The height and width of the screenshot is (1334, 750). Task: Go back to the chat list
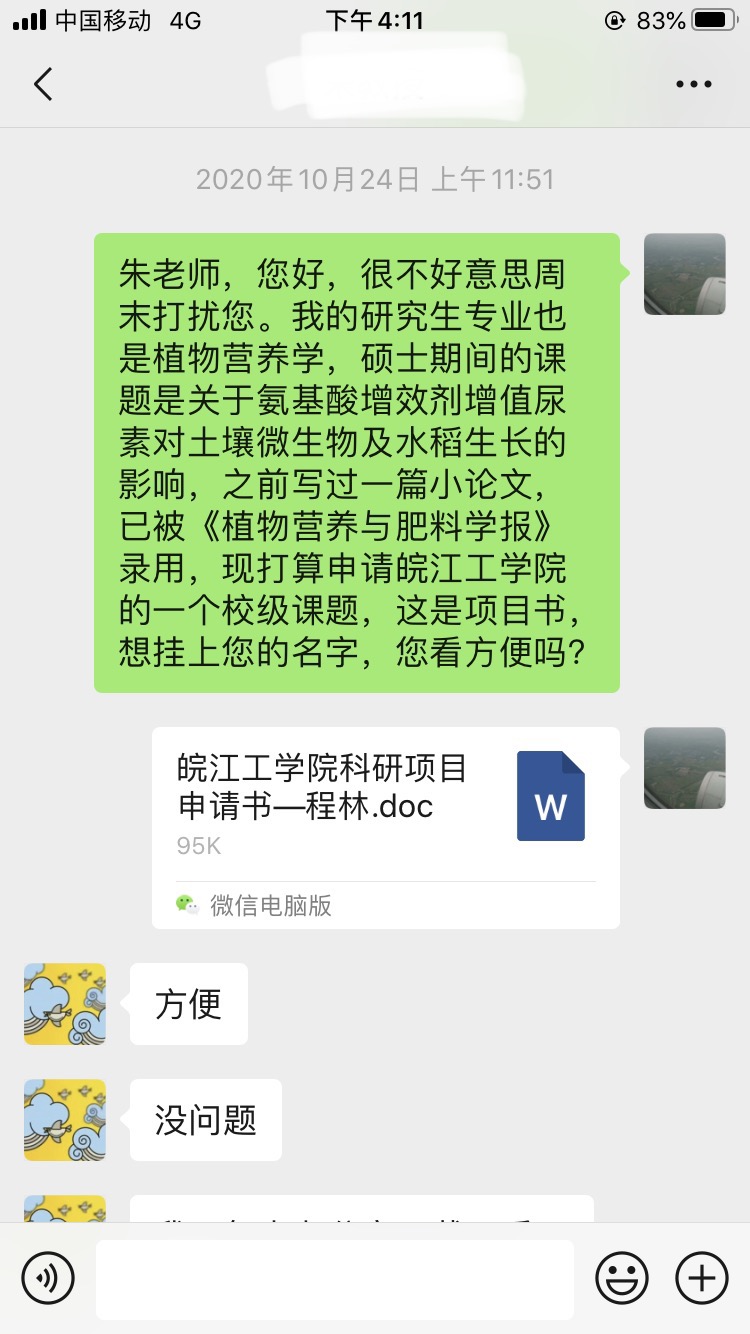tap(43, 84)
